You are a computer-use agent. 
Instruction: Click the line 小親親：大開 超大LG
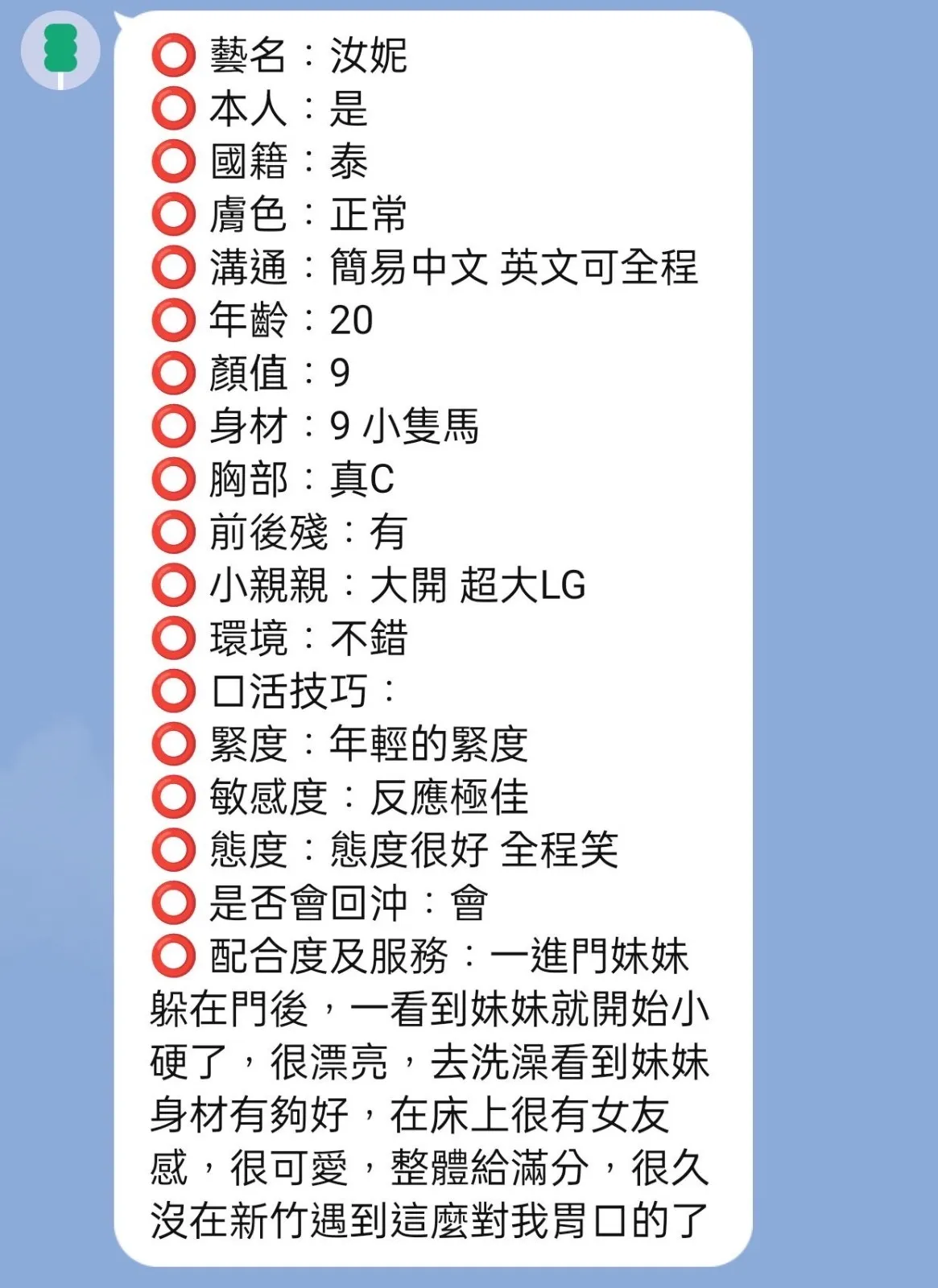click(x=395, y=584)
